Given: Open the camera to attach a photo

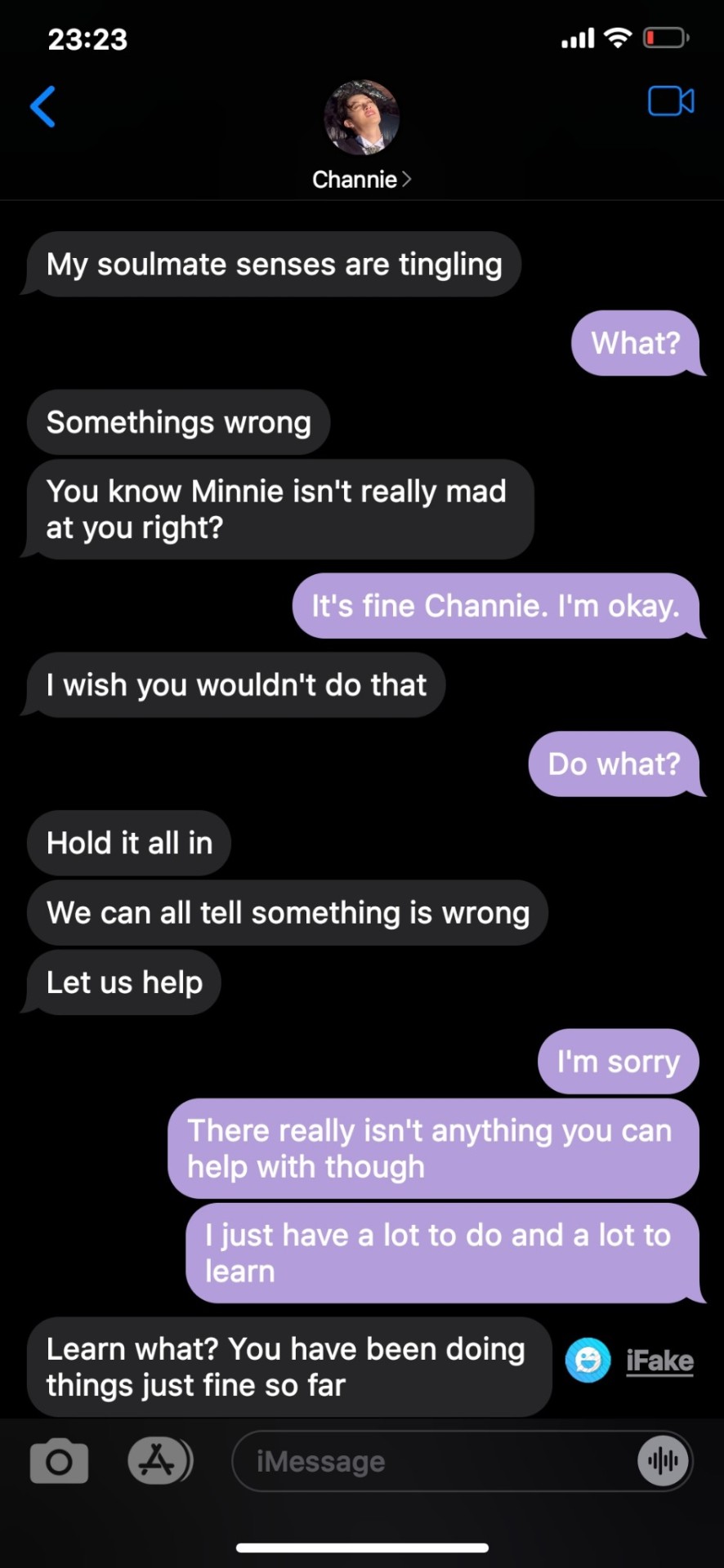Looking at the screenshot, I should coord(59,1461).
